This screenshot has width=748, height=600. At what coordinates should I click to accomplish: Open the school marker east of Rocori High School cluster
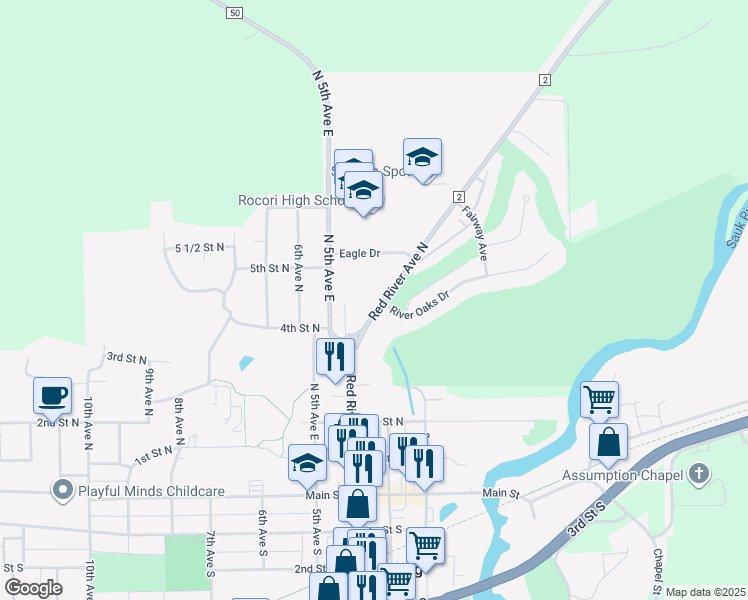coord(422,158)
